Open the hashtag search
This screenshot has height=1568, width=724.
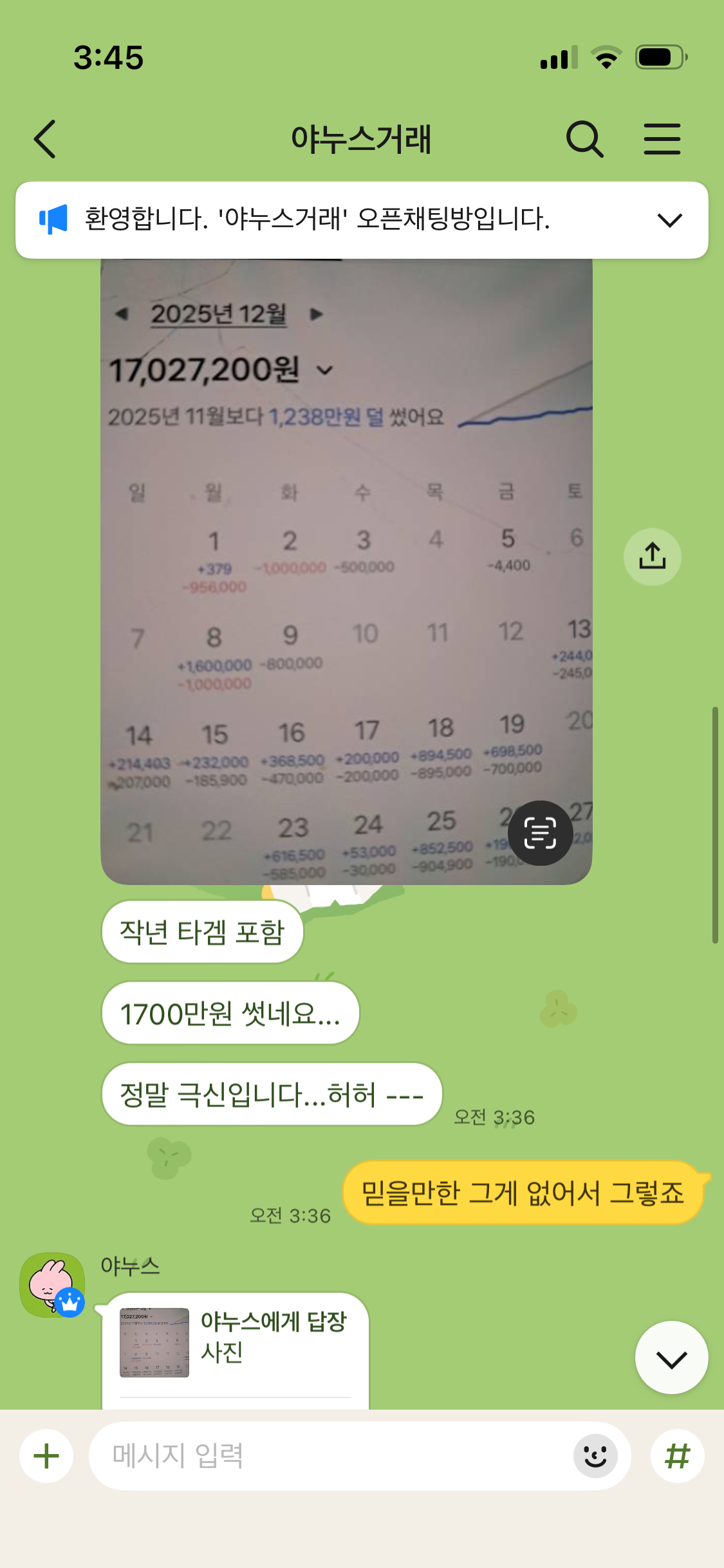(677, 1456)
